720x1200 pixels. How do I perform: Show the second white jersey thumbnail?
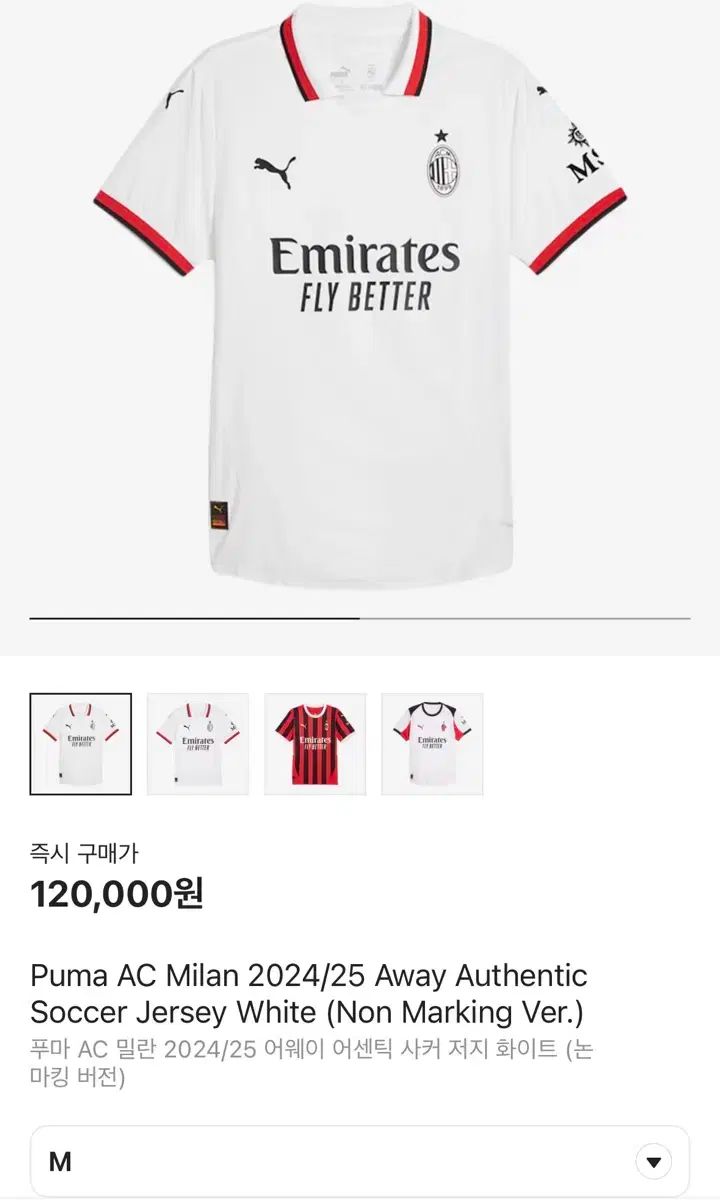[x=198, y=744]
